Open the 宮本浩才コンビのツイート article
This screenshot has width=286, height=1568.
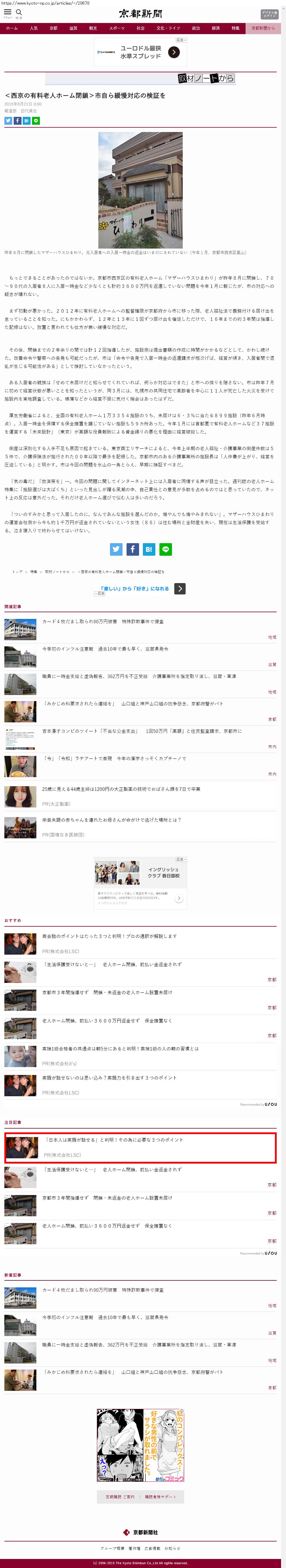141,731
